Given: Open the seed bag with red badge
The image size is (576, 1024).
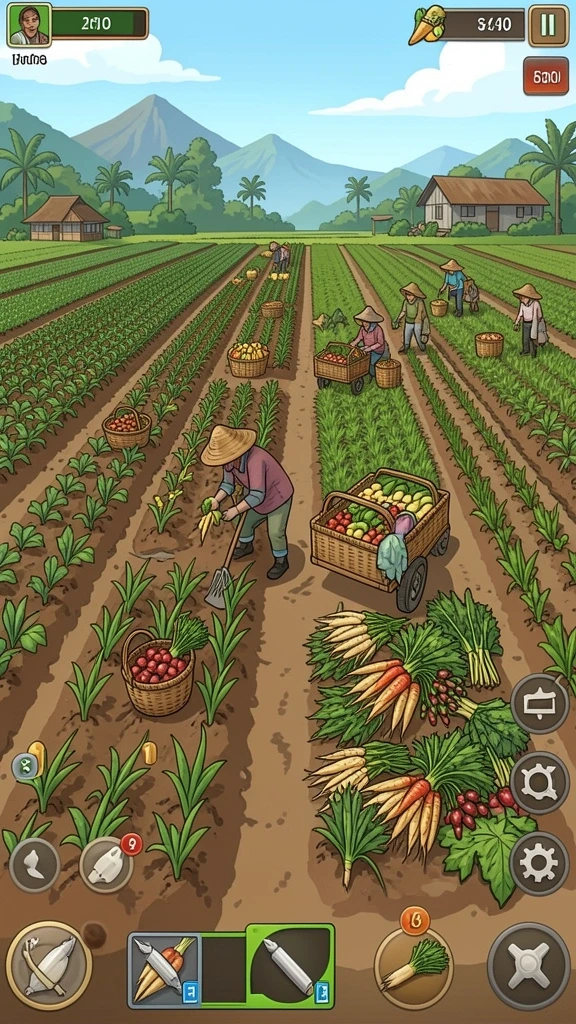Looking at the screenshot, I should click(x=106, y=864).
